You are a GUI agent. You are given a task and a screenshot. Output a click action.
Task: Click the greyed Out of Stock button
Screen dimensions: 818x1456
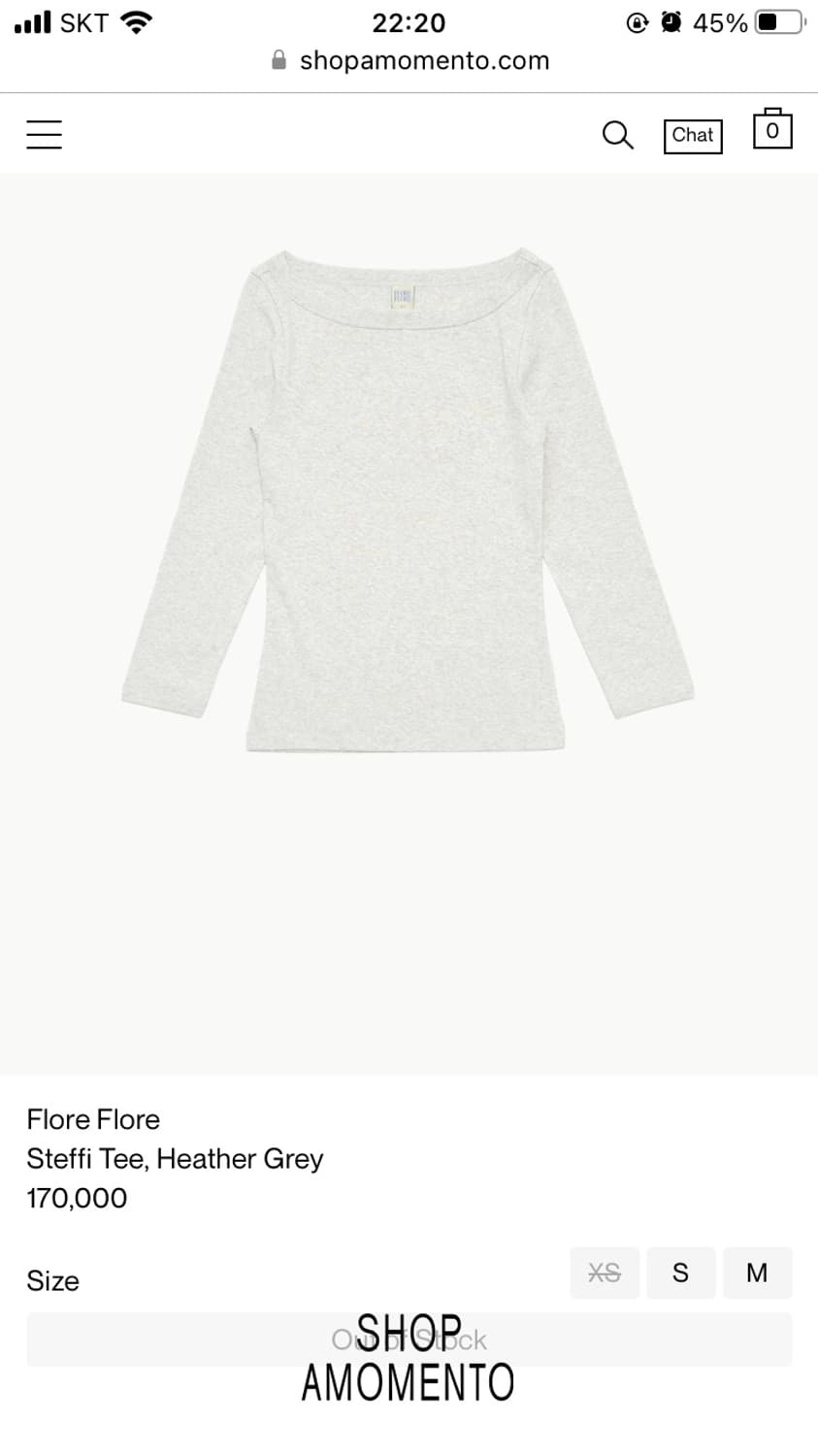pyautogui.click(x=409, y=1339)
